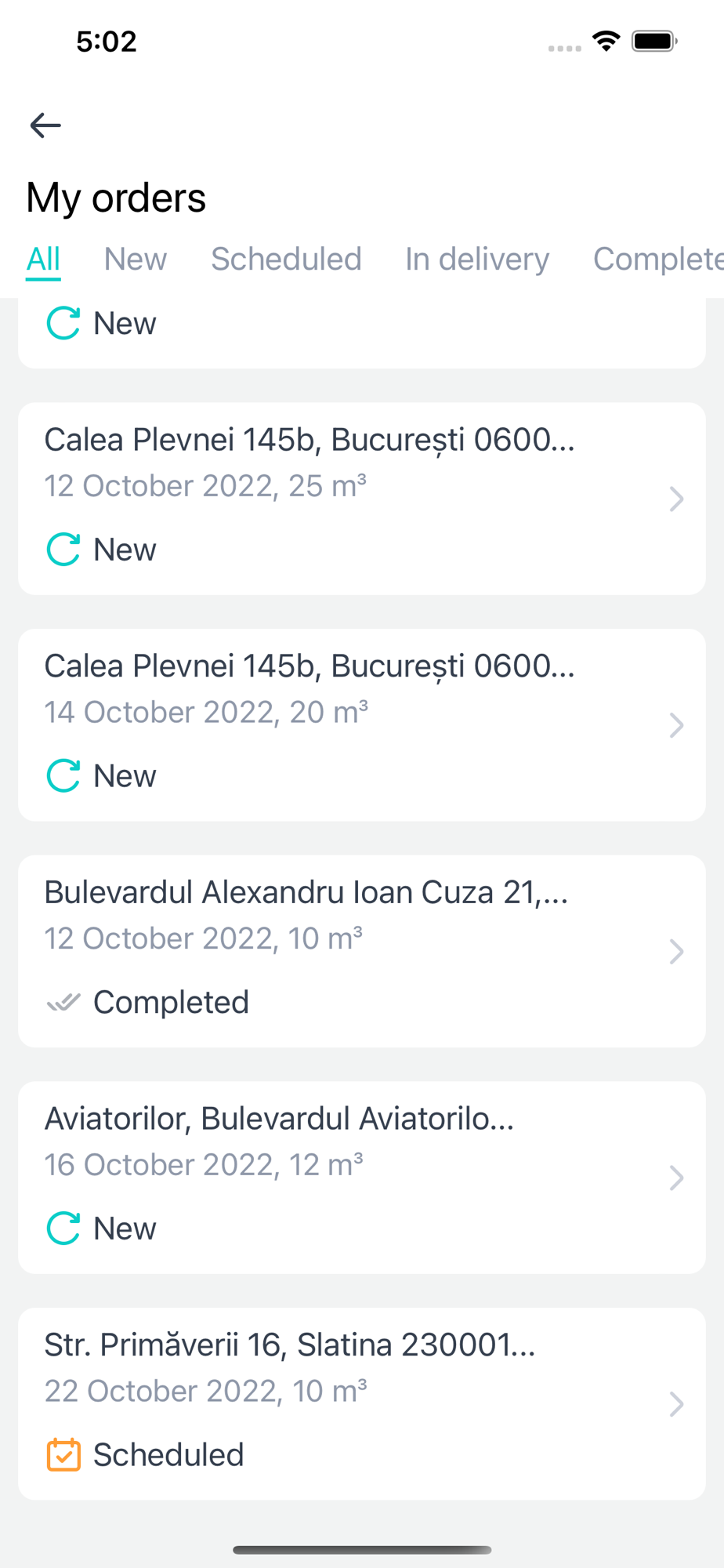Show the In delivery orders tab

477,259
